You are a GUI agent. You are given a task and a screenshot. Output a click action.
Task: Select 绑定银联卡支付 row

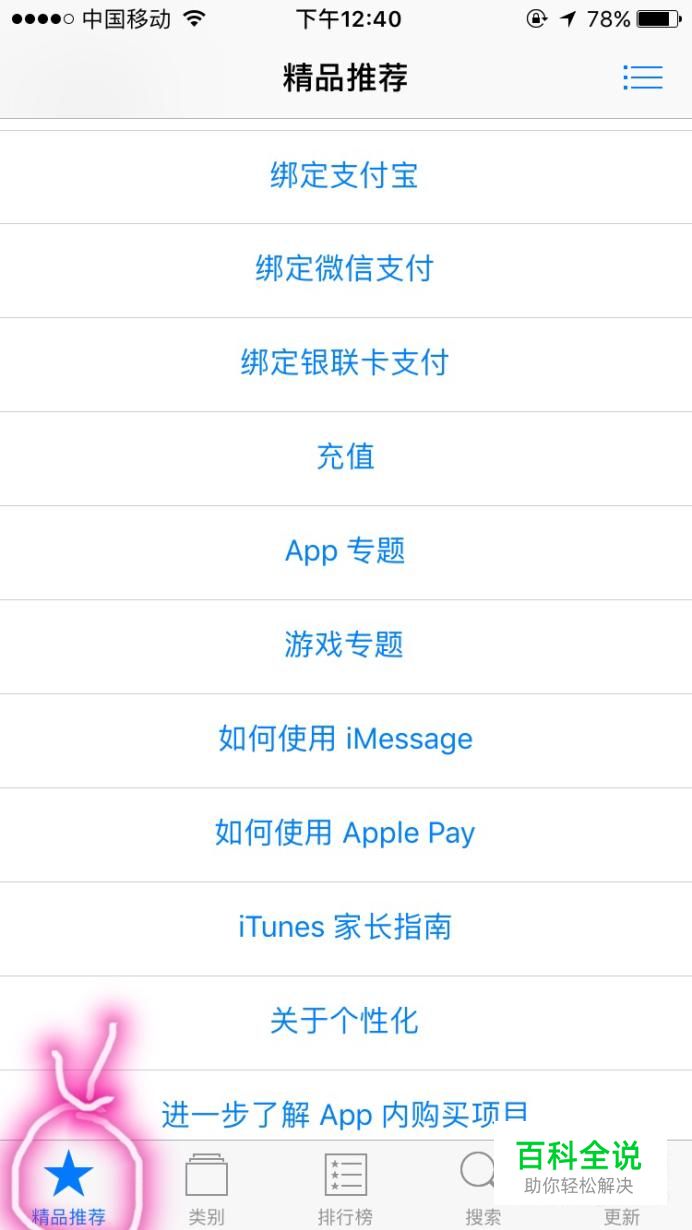[345, 363]
